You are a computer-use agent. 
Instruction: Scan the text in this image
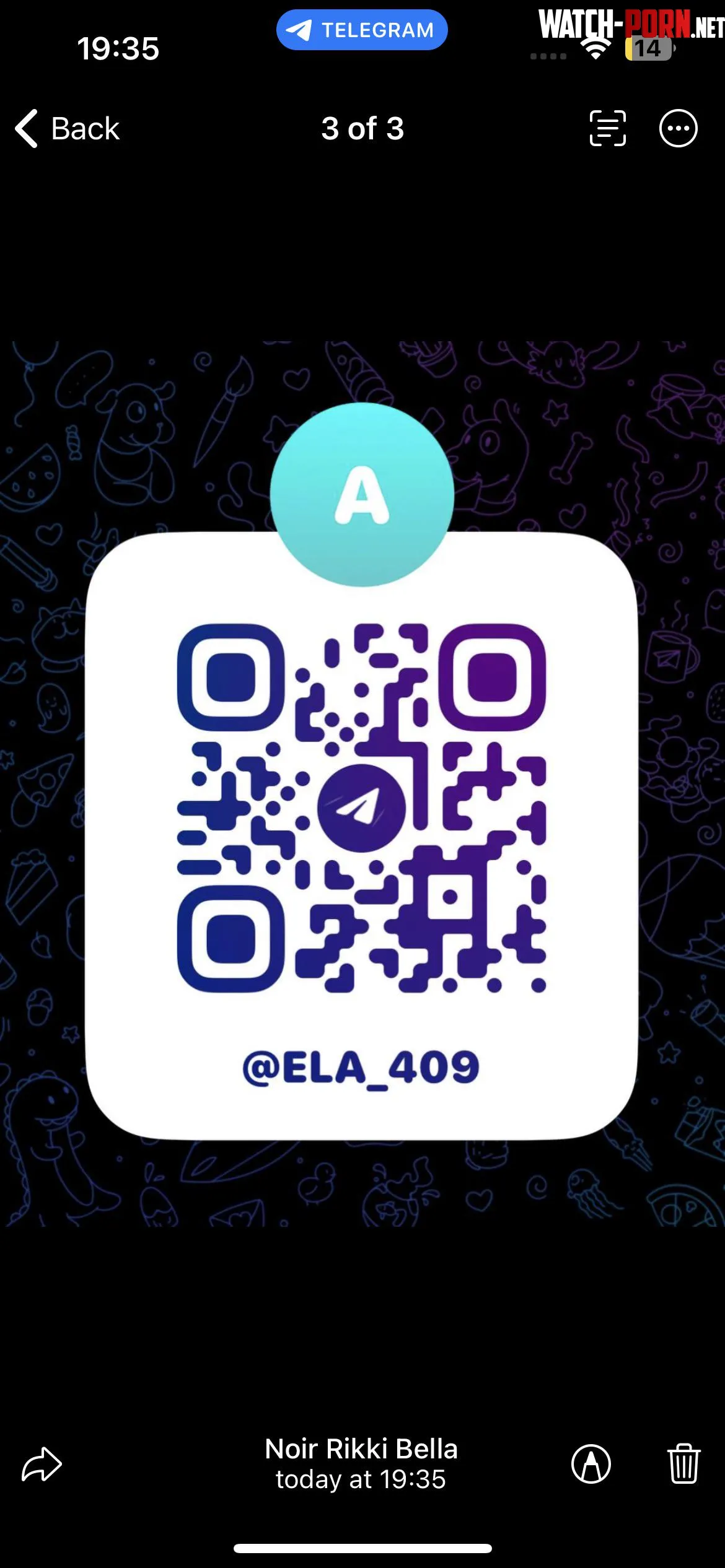point(607,129)
